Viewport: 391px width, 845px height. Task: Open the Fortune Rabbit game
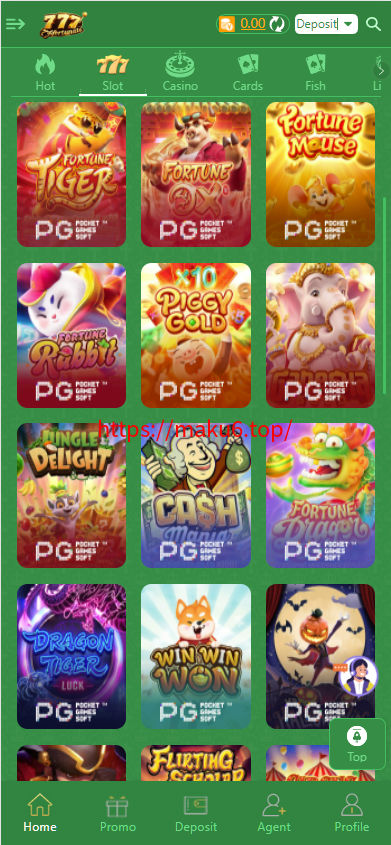click(72, 335)
